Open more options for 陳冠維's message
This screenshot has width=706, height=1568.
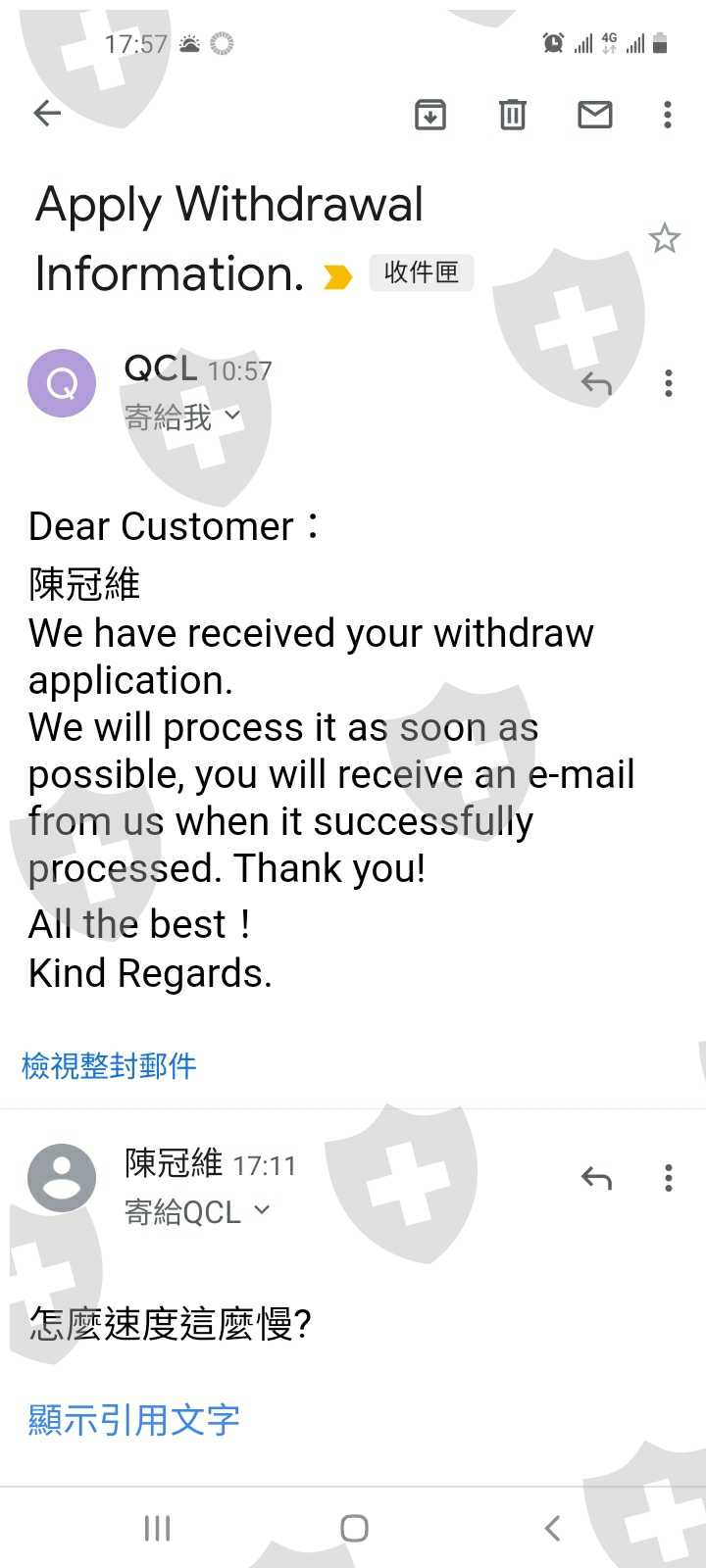[669, 1177]
